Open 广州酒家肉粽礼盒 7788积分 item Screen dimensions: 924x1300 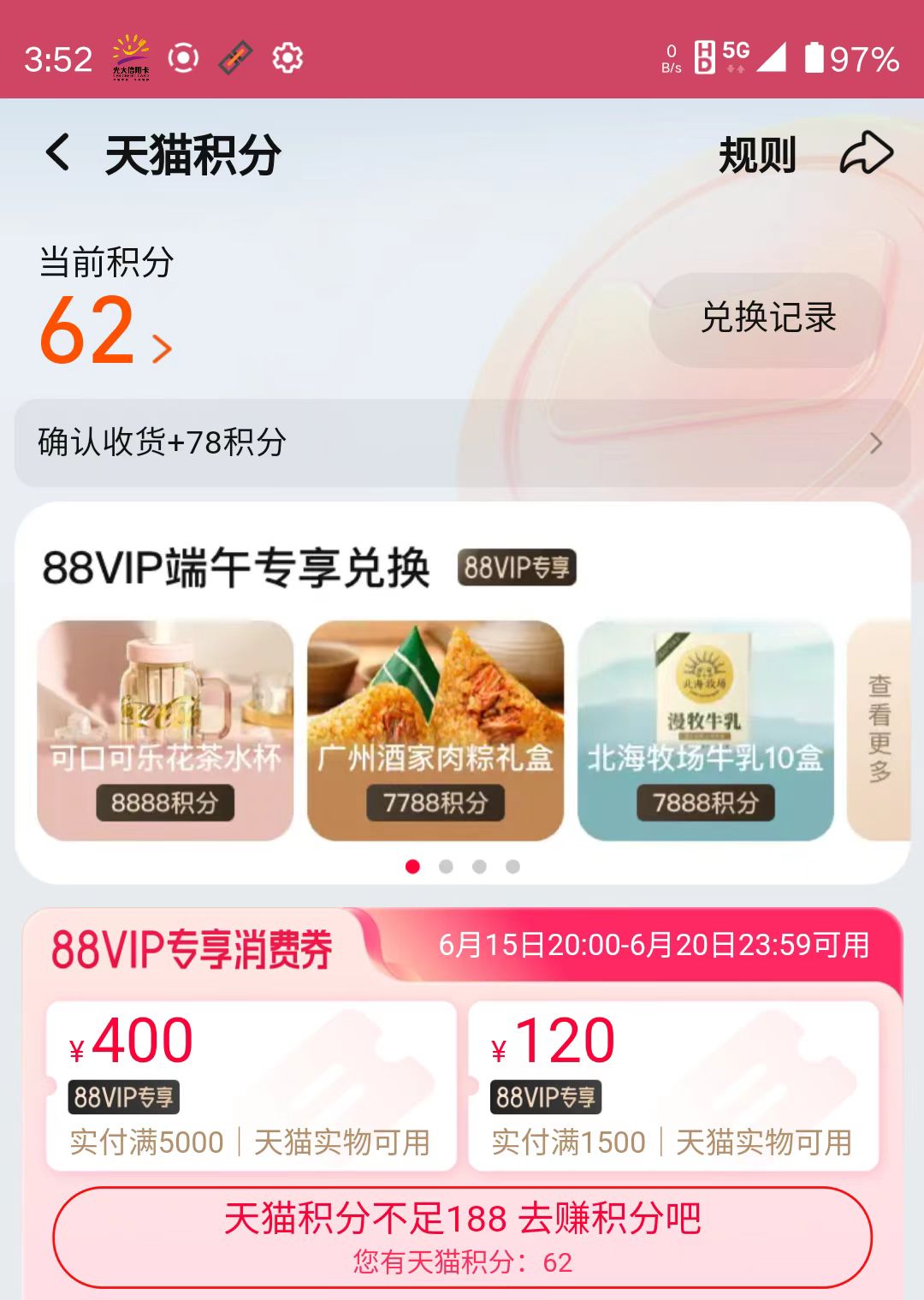[x=435, y=730]
